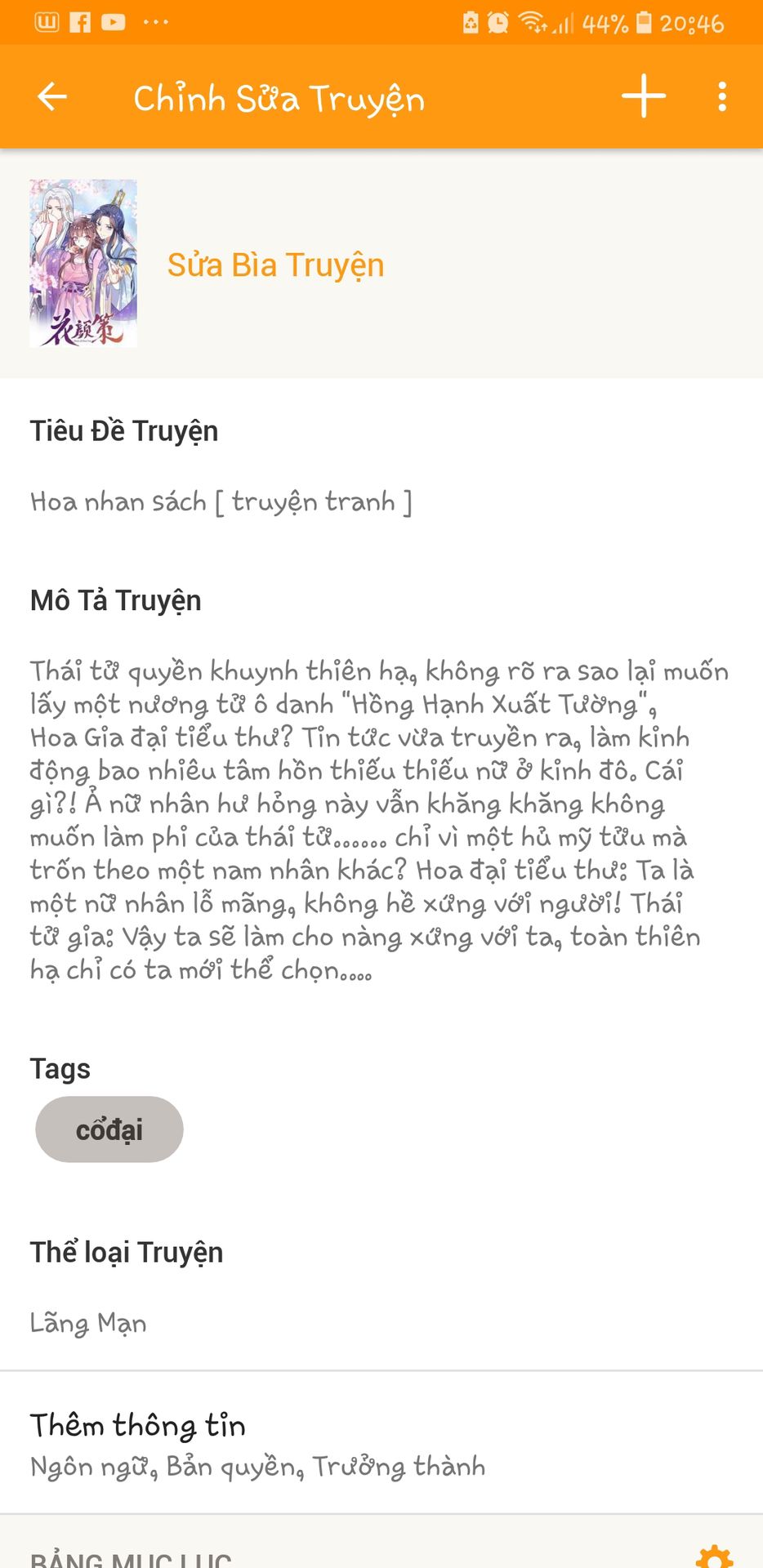Screen dimensions: 763x1568
Task: Go back with the arrow icon
Action: [x=52, y=96]
